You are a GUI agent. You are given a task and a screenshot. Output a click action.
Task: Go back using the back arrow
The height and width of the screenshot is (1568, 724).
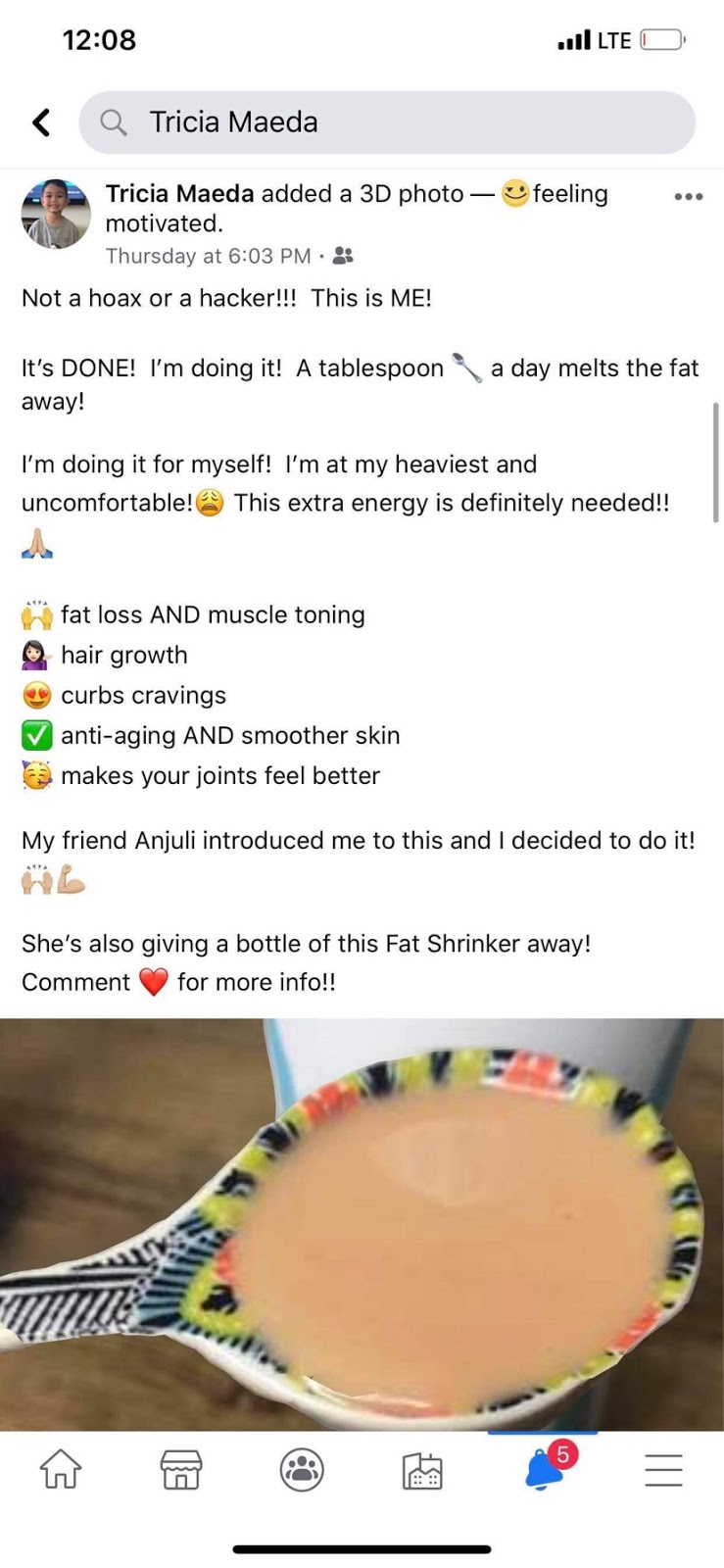(41, 122)
